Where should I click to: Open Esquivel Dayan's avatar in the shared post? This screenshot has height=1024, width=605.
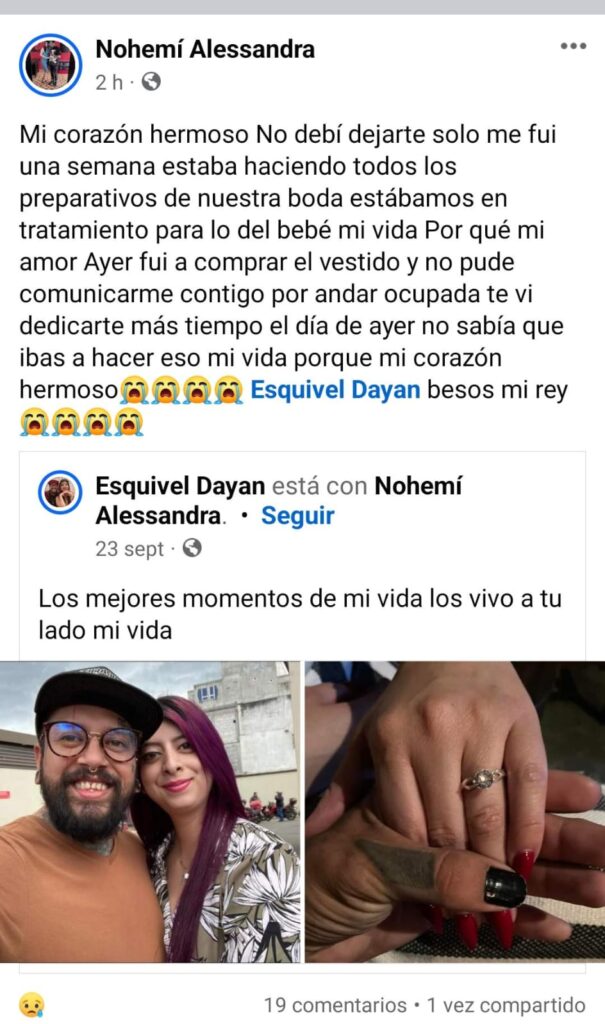(x=59, y=492)
